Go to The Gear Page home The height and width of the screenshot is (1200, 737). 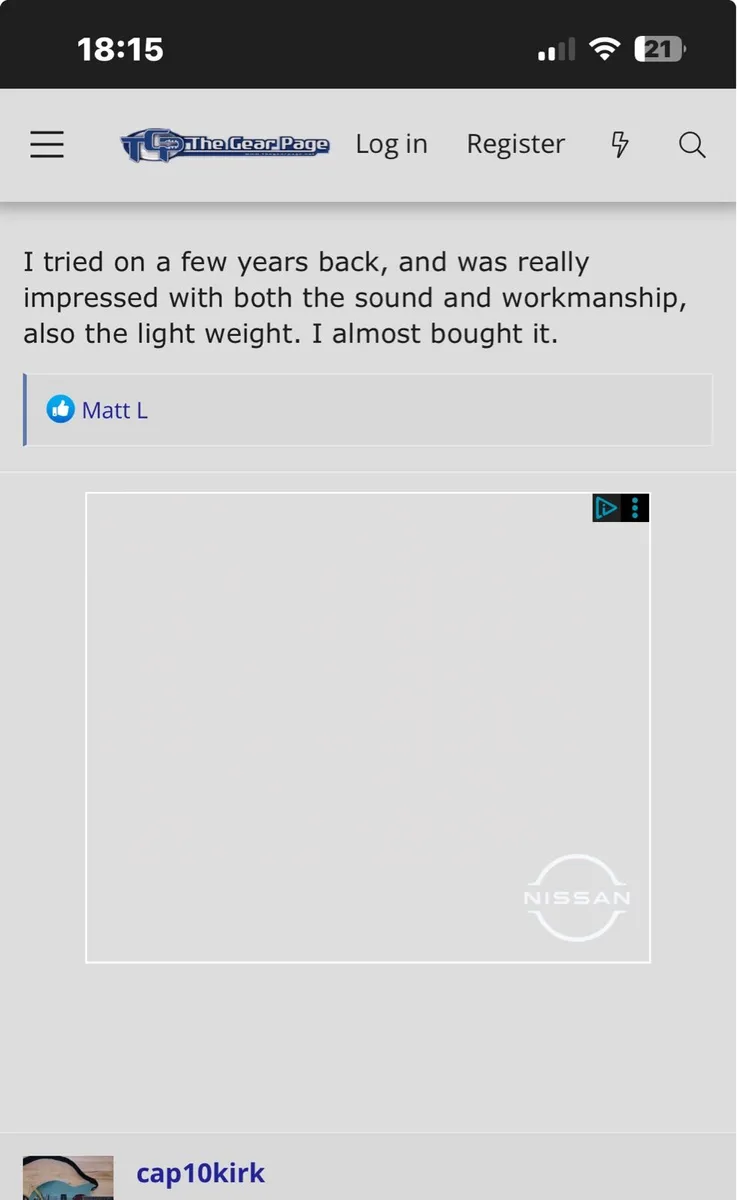pos(225,145)
